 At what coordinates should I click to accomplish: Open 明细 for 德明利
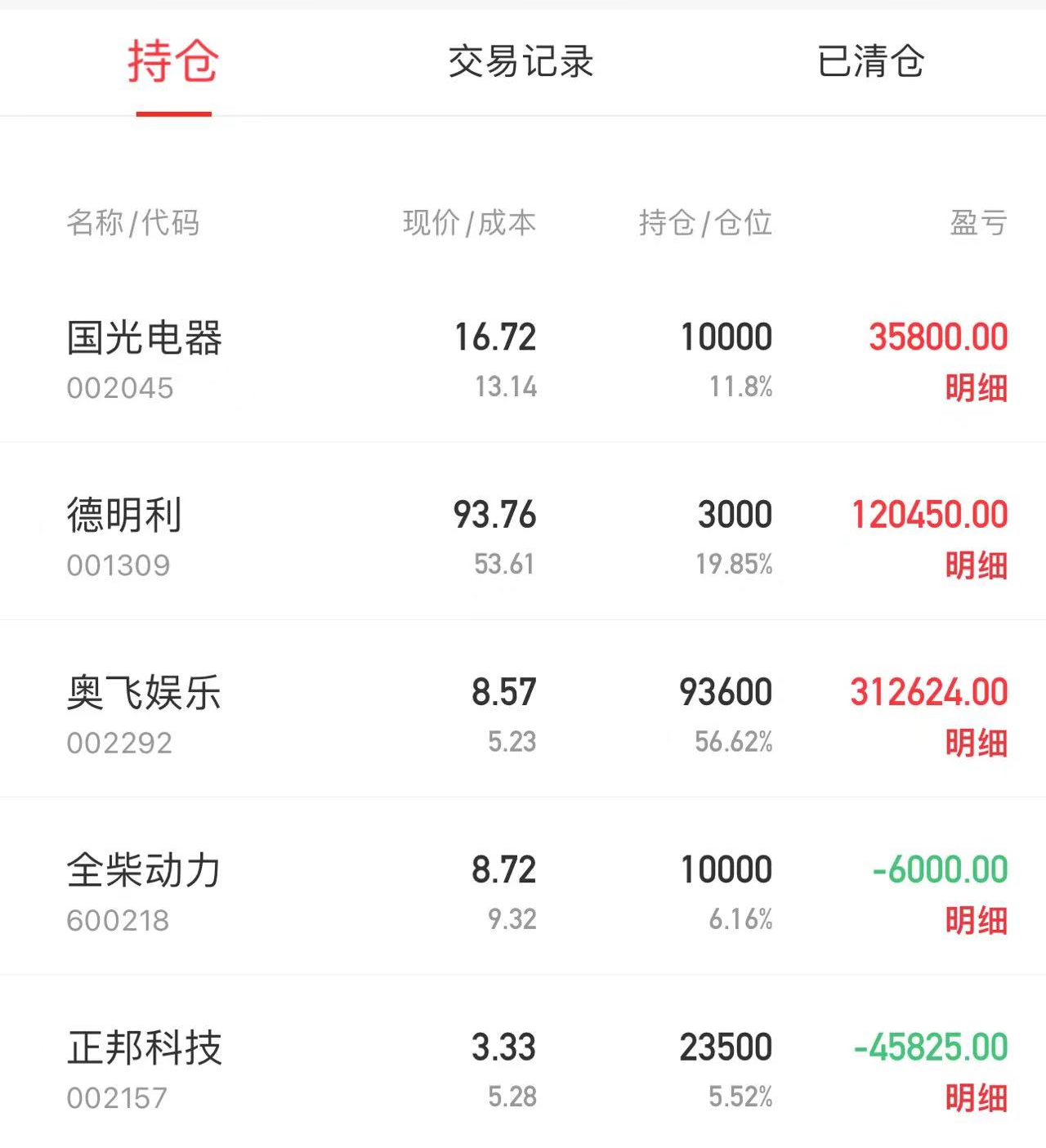click(x=976, y=565)
